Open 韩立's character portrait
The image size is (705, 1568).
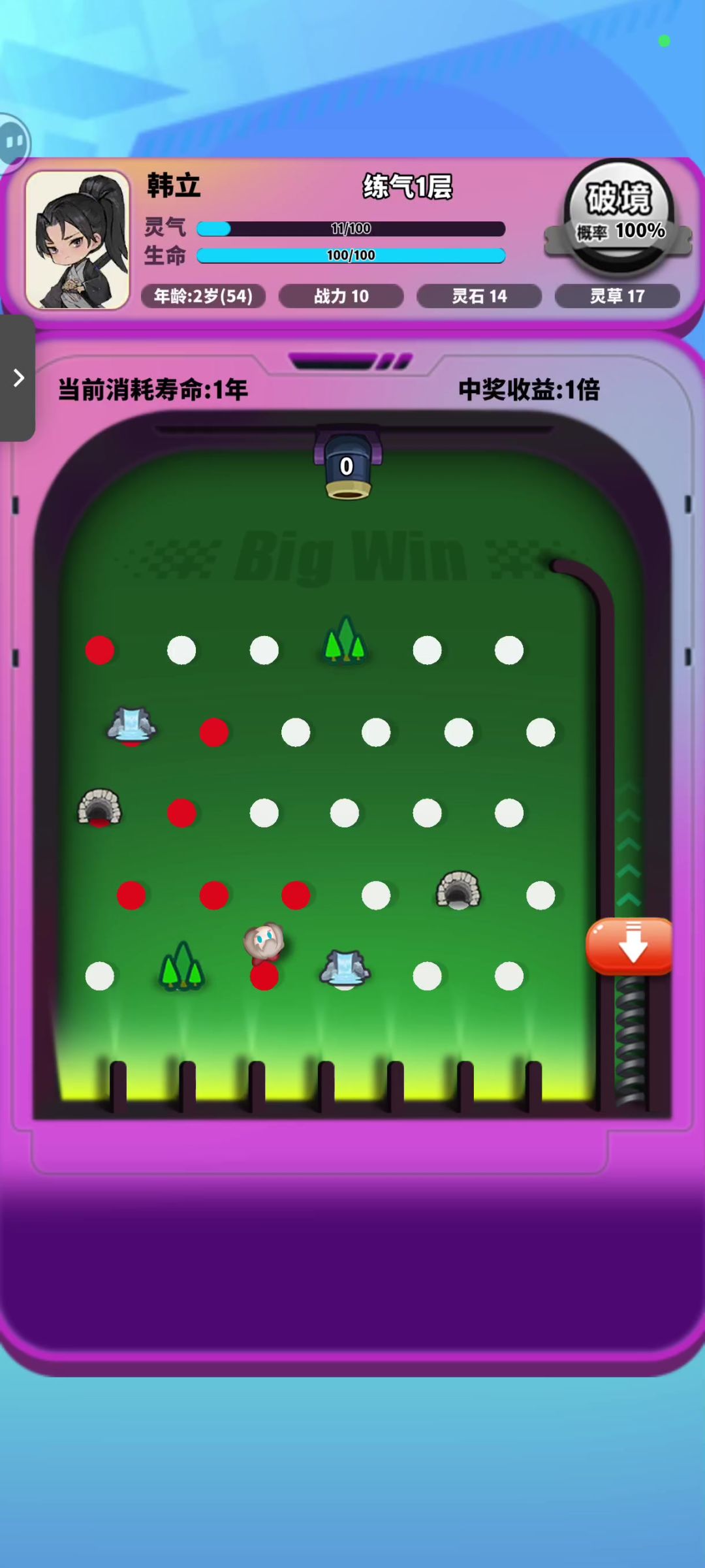pyautogui.click(x=78, y=240)
